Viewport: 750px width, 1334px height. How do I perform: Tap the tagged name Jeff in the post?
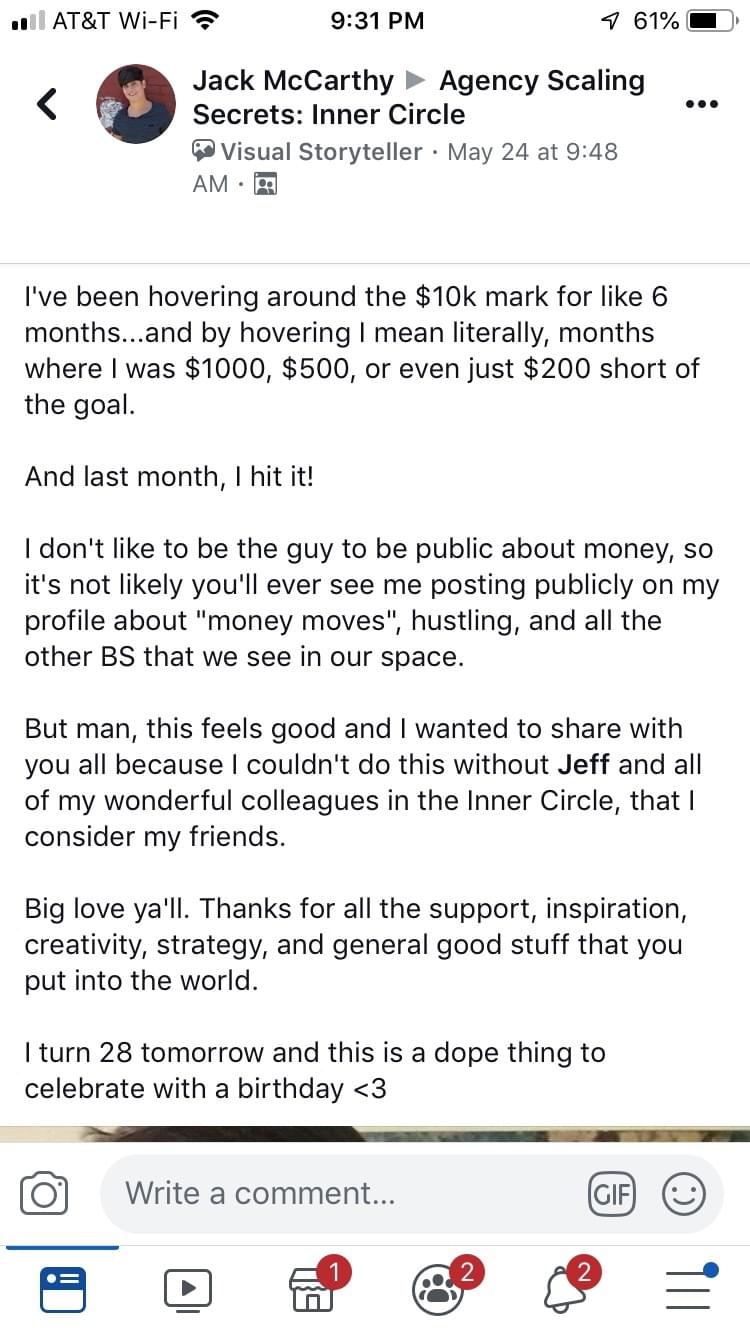pos(584,765)
